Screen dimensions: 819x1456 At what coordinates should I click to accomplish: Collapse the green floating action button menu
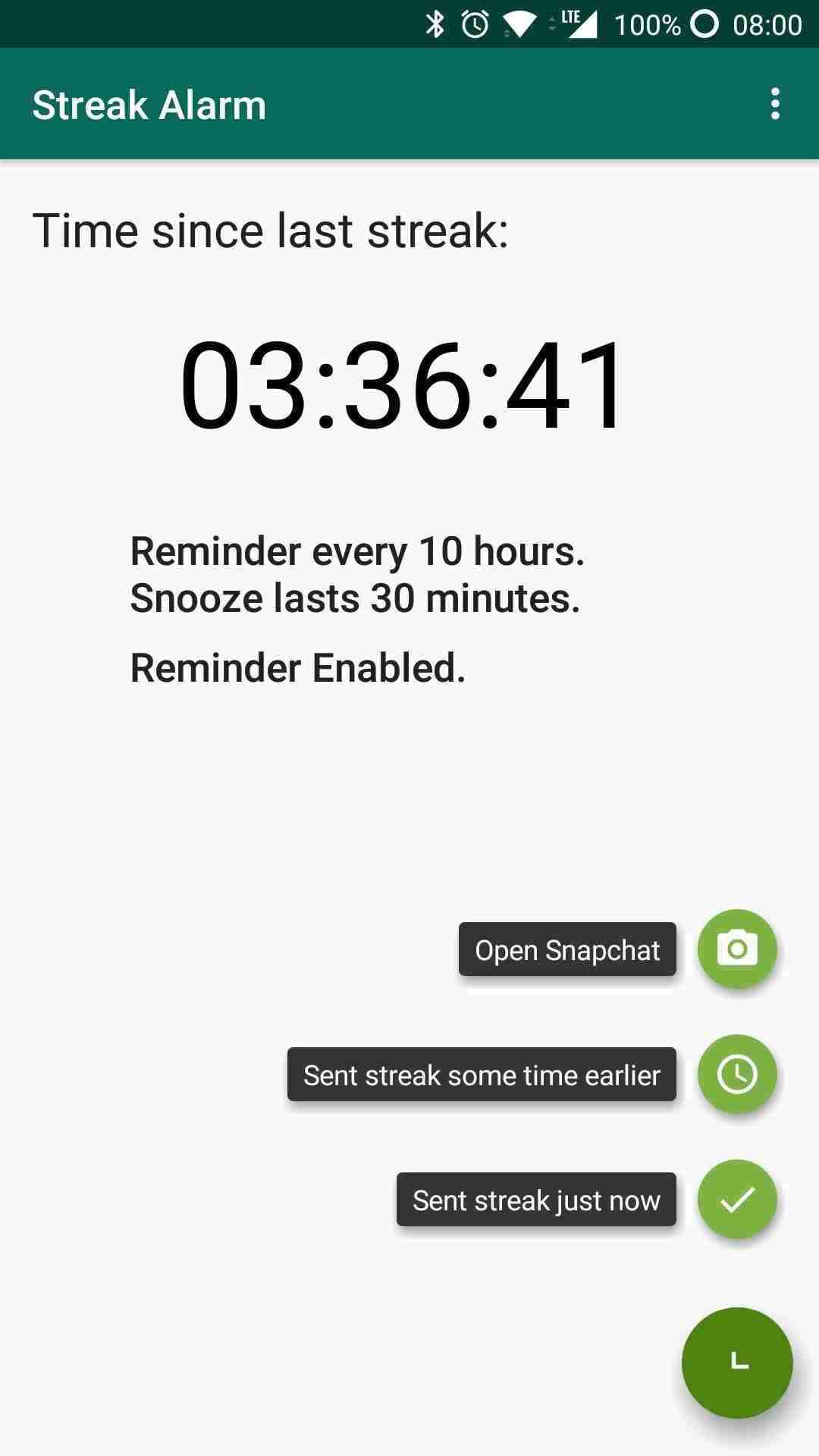(736, 1363)
